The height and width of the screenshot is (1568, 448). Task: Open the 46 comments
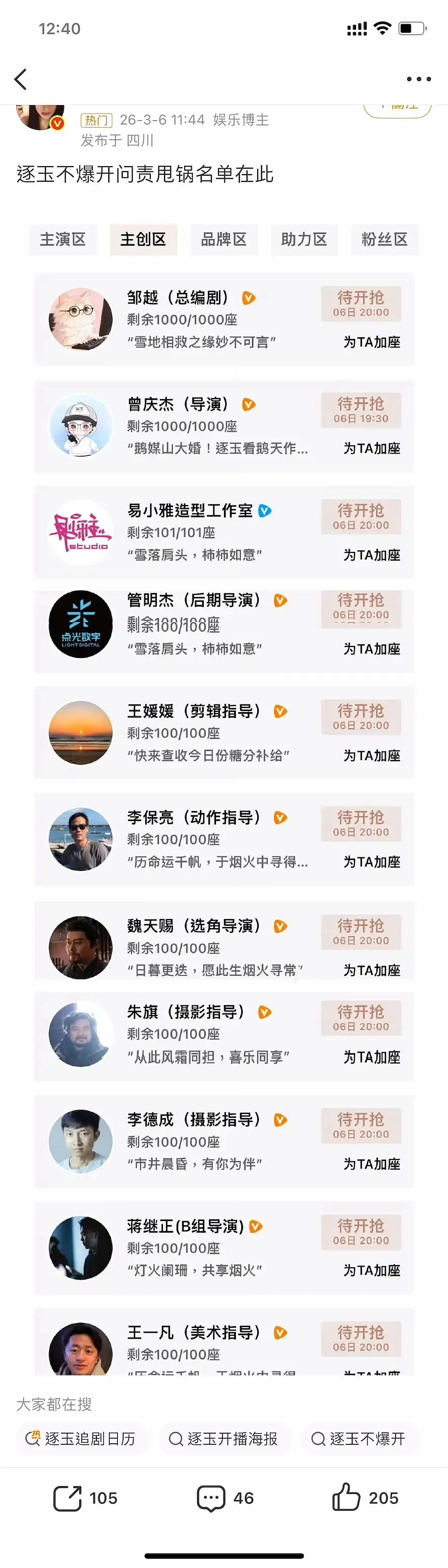[225, 1498]
